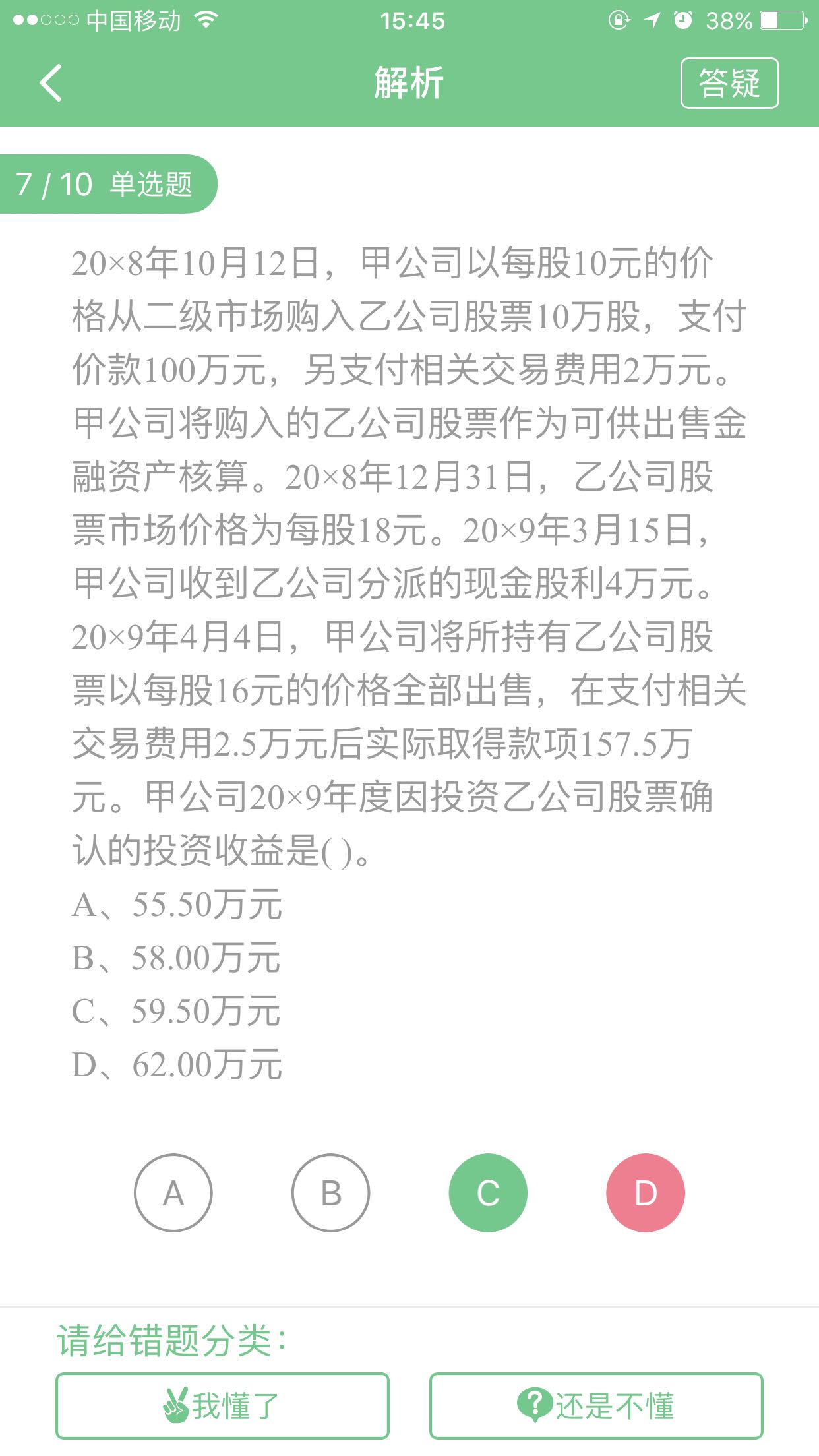Open the 答疑 question help panel
The image size is (819, 1456).
[731, 84]
